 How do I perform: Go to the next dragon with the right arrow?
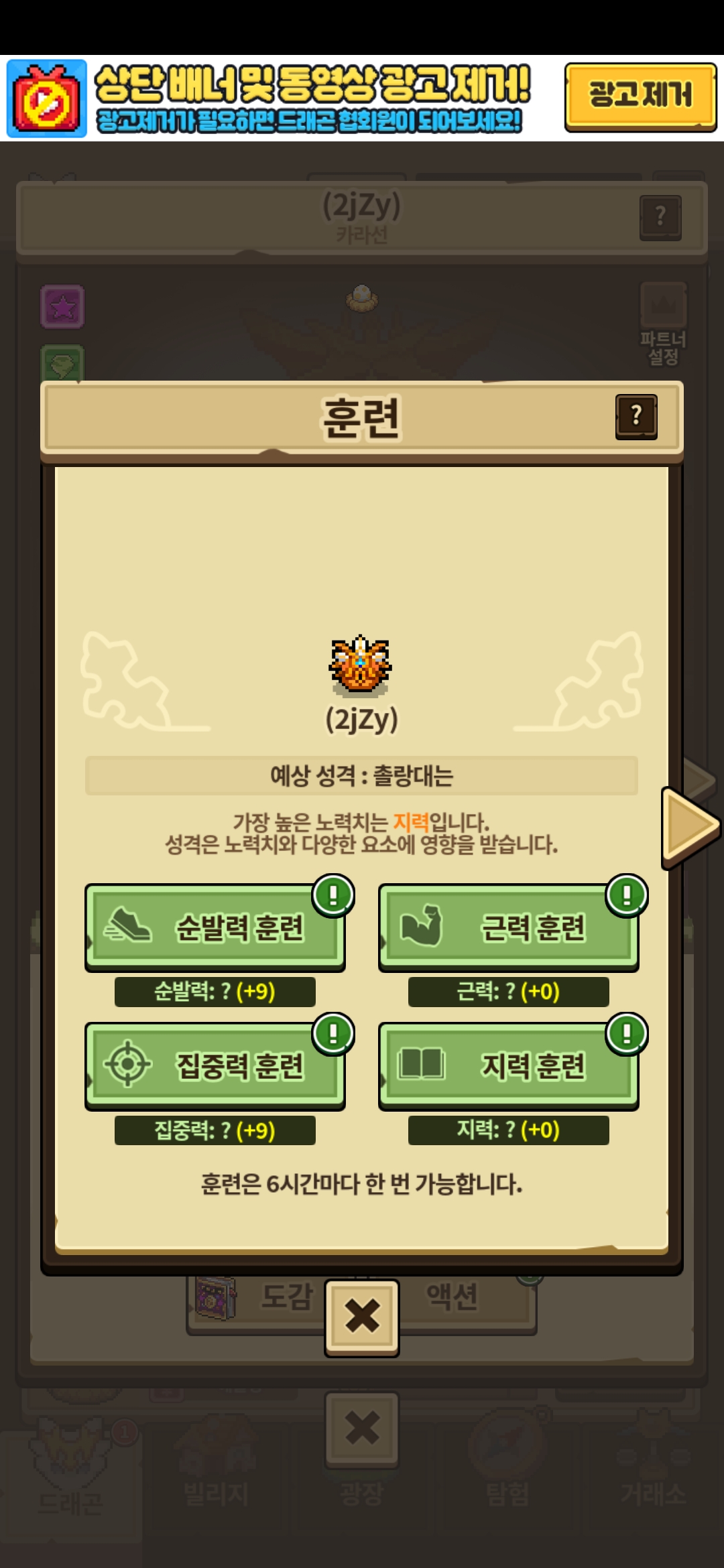pos(690,828)
